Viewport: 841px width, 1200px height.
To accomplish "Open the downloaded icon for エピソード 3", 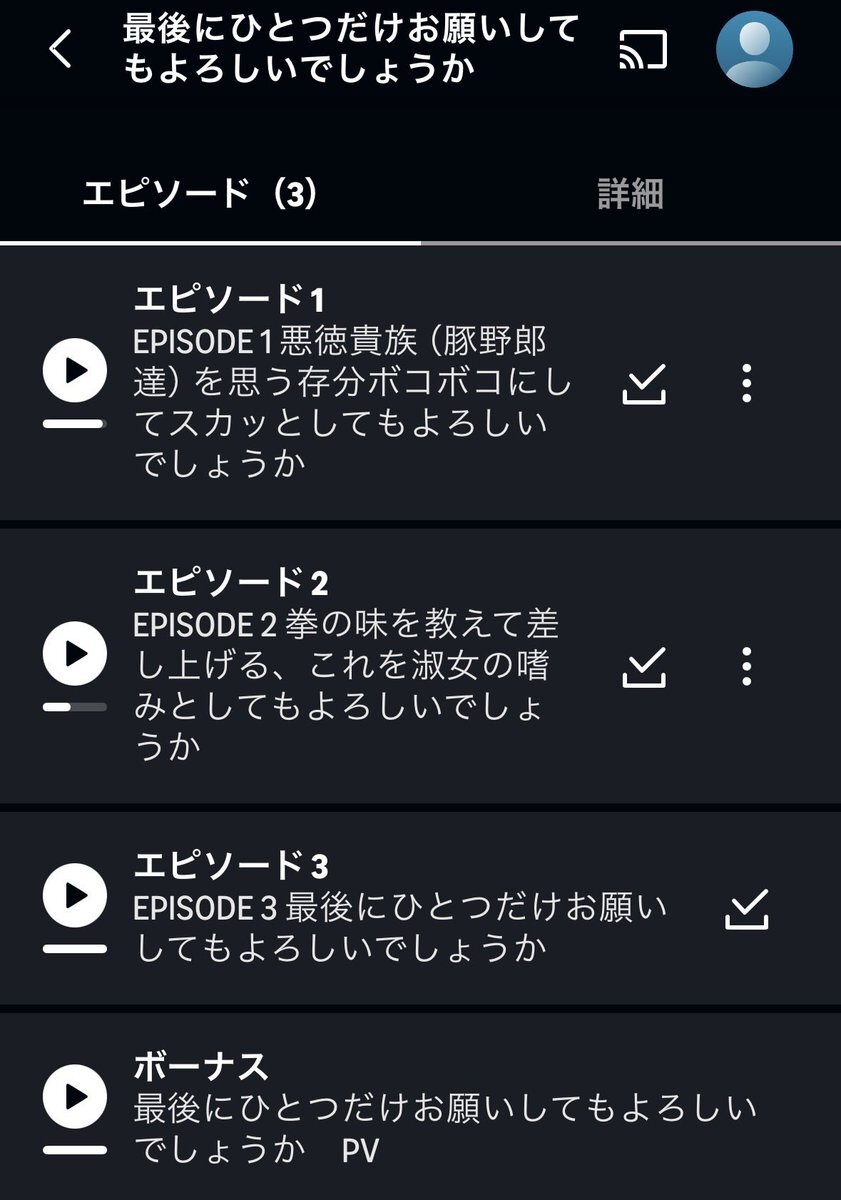I will pyautogui.click(x=746, y=907).
